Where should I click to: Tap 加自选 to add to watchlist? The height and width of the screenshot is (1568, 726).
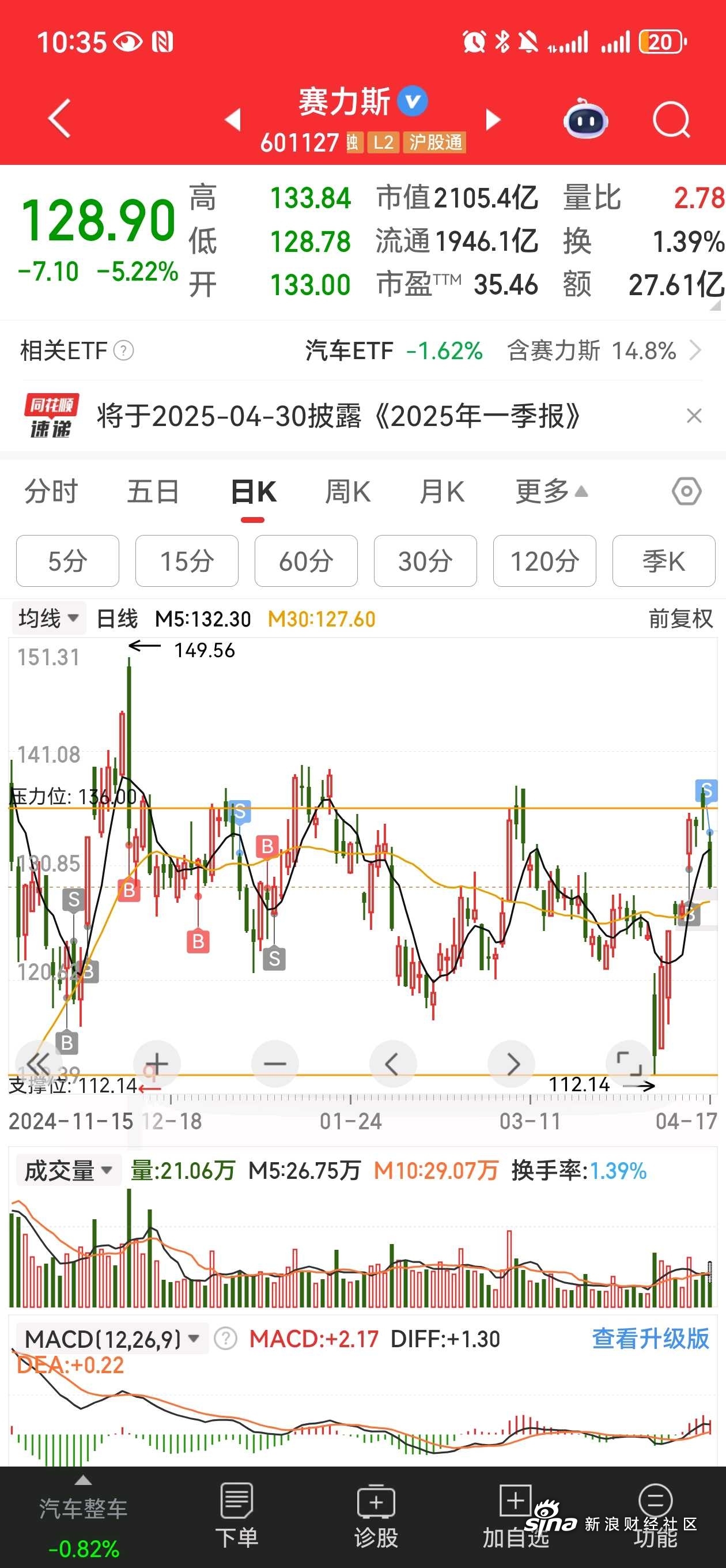point(516,1516)
